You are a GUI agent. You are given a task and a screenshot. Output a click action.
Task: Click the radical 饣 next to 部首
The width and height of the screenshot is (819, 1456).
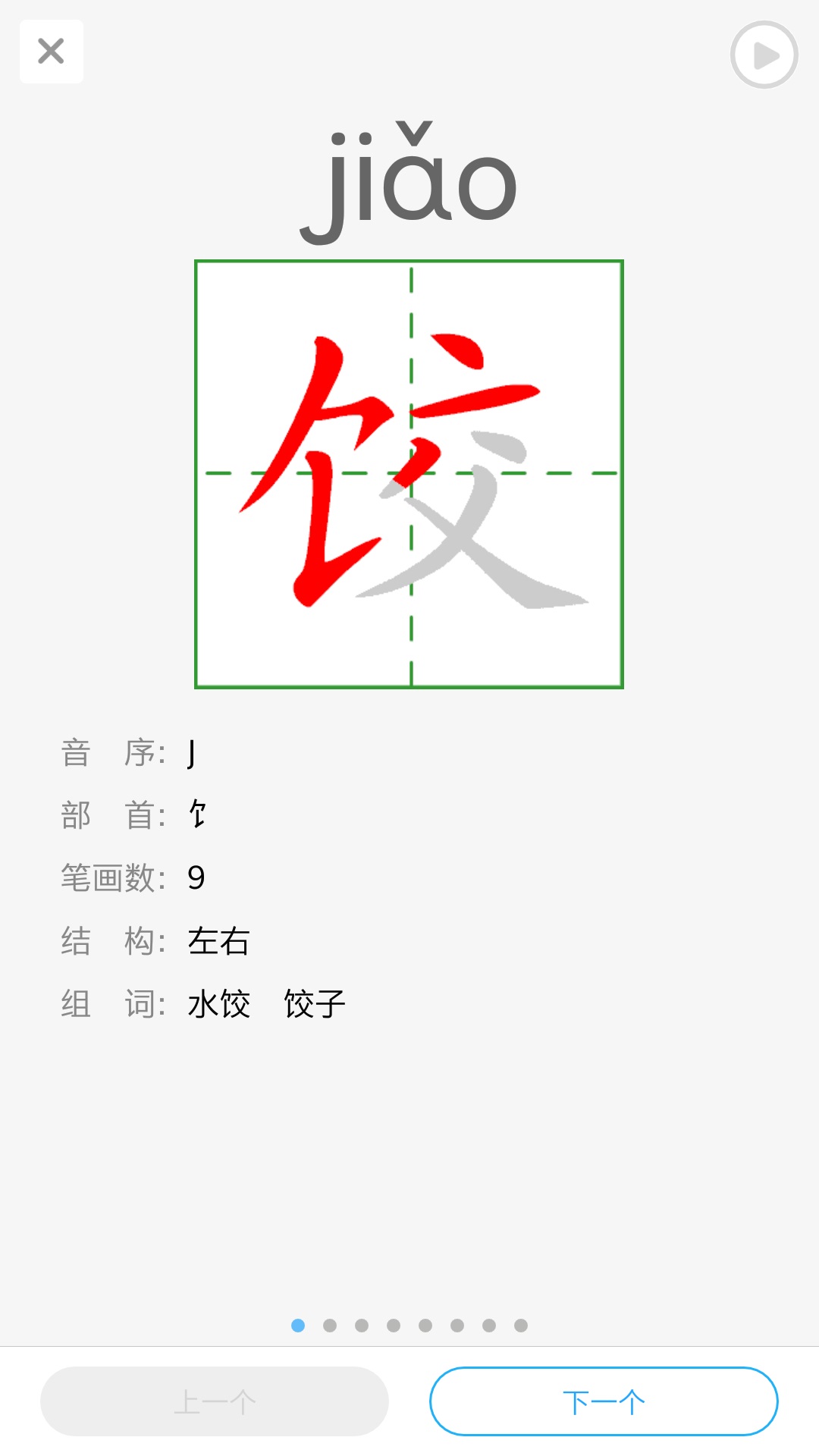pyautogui.click(x=199, y=814)
